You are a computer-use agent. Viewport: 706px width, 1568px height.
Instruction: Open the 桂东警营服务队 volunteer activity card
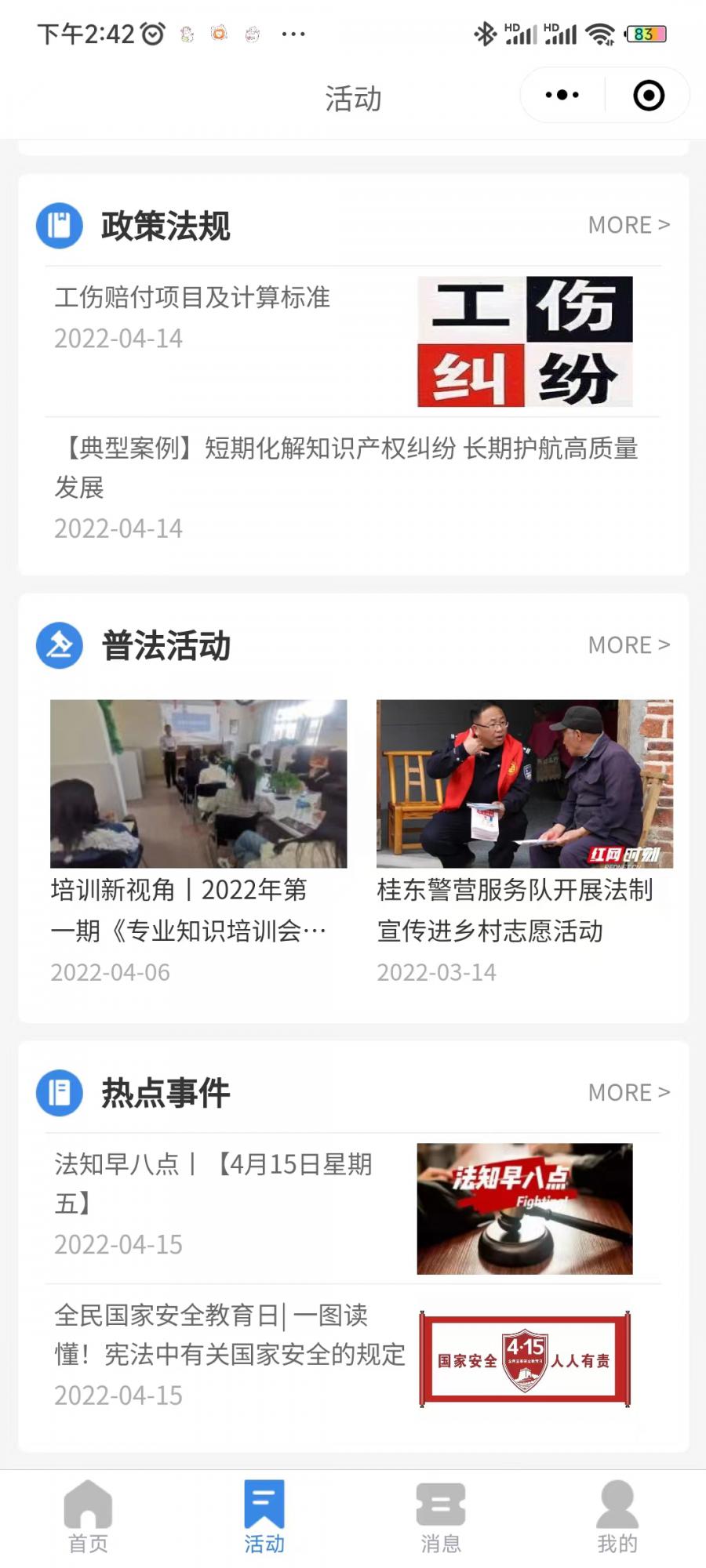coord(524,839)
